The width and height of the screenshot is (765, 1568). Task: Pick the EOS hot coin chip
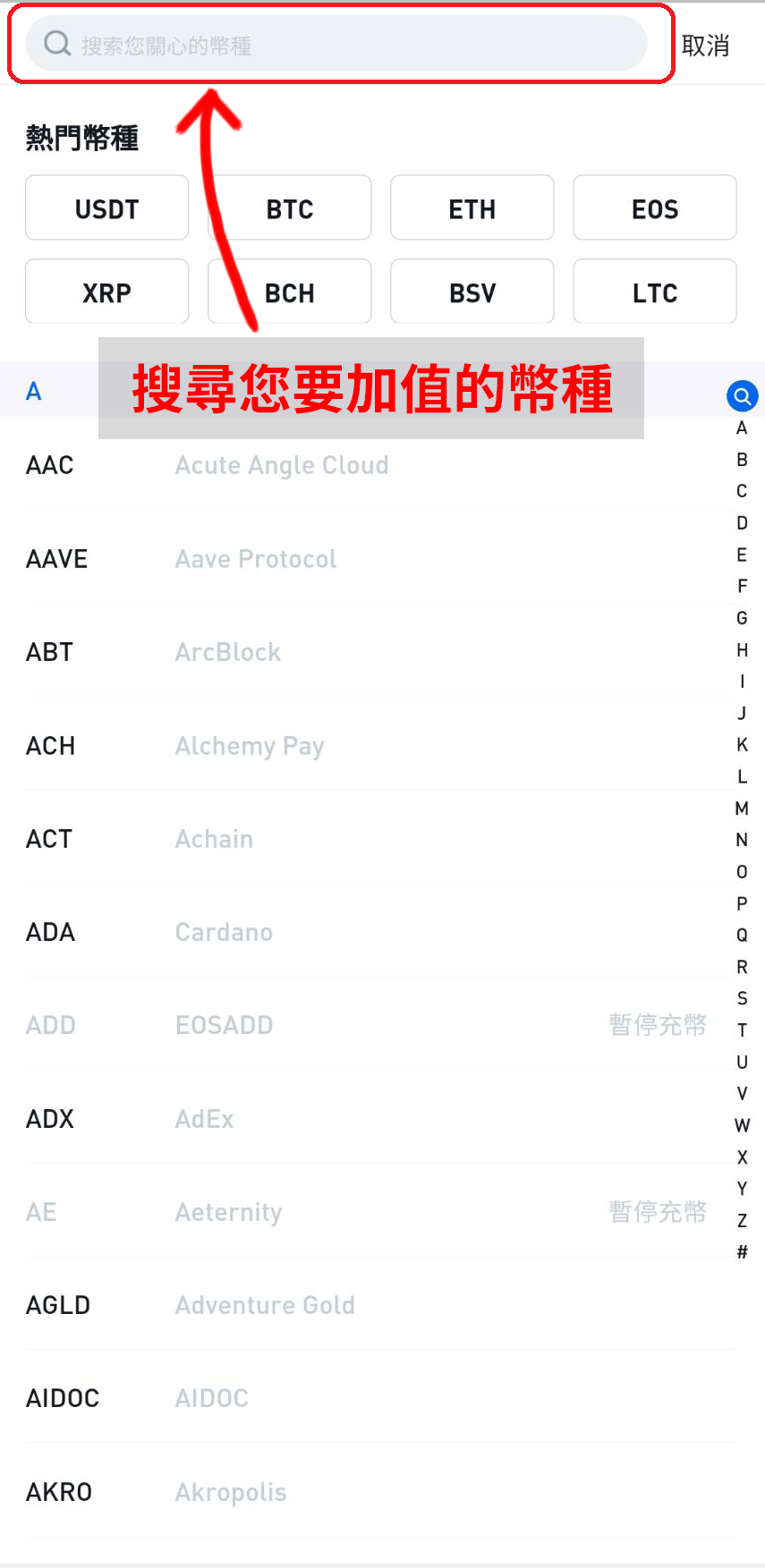[x=655, y=208]
